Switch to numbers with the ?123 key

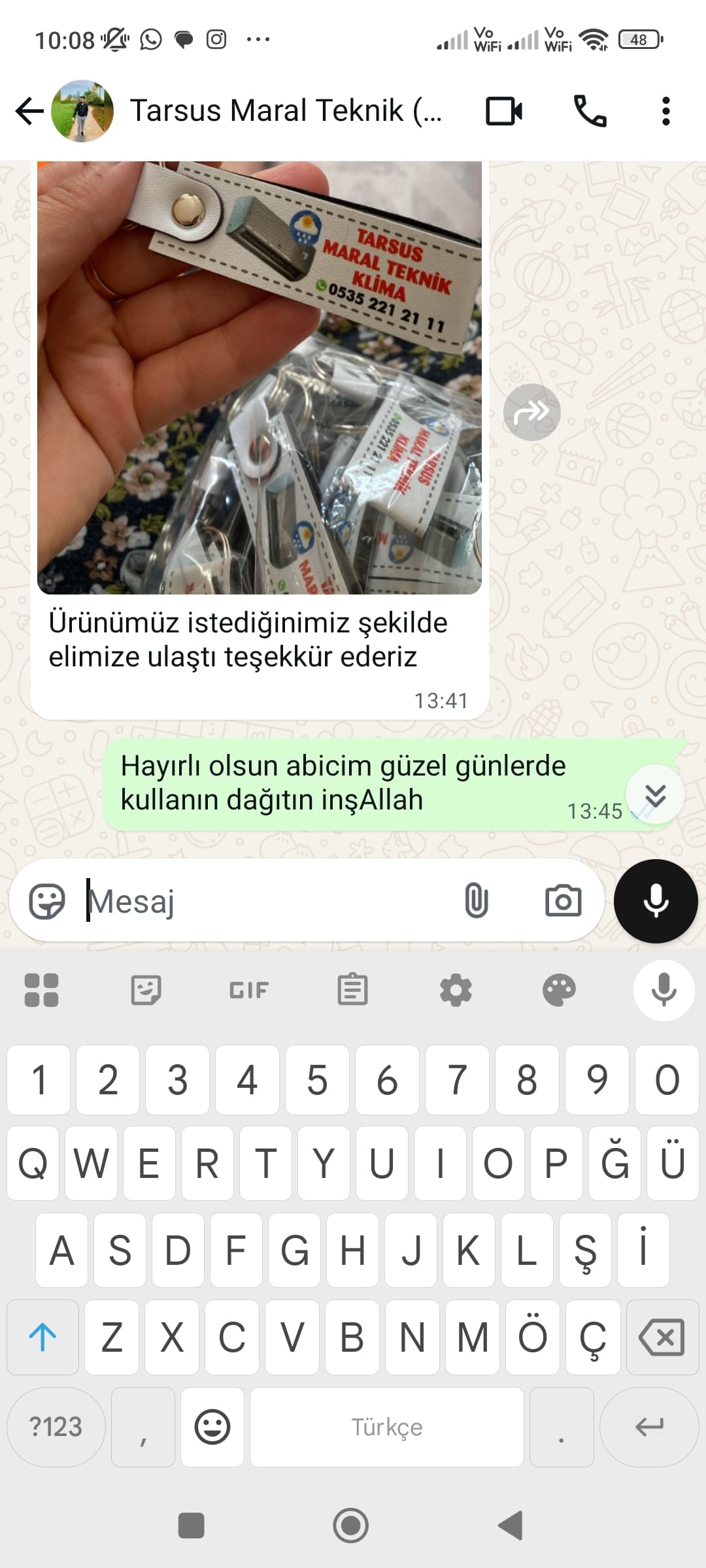[56, 1426]
